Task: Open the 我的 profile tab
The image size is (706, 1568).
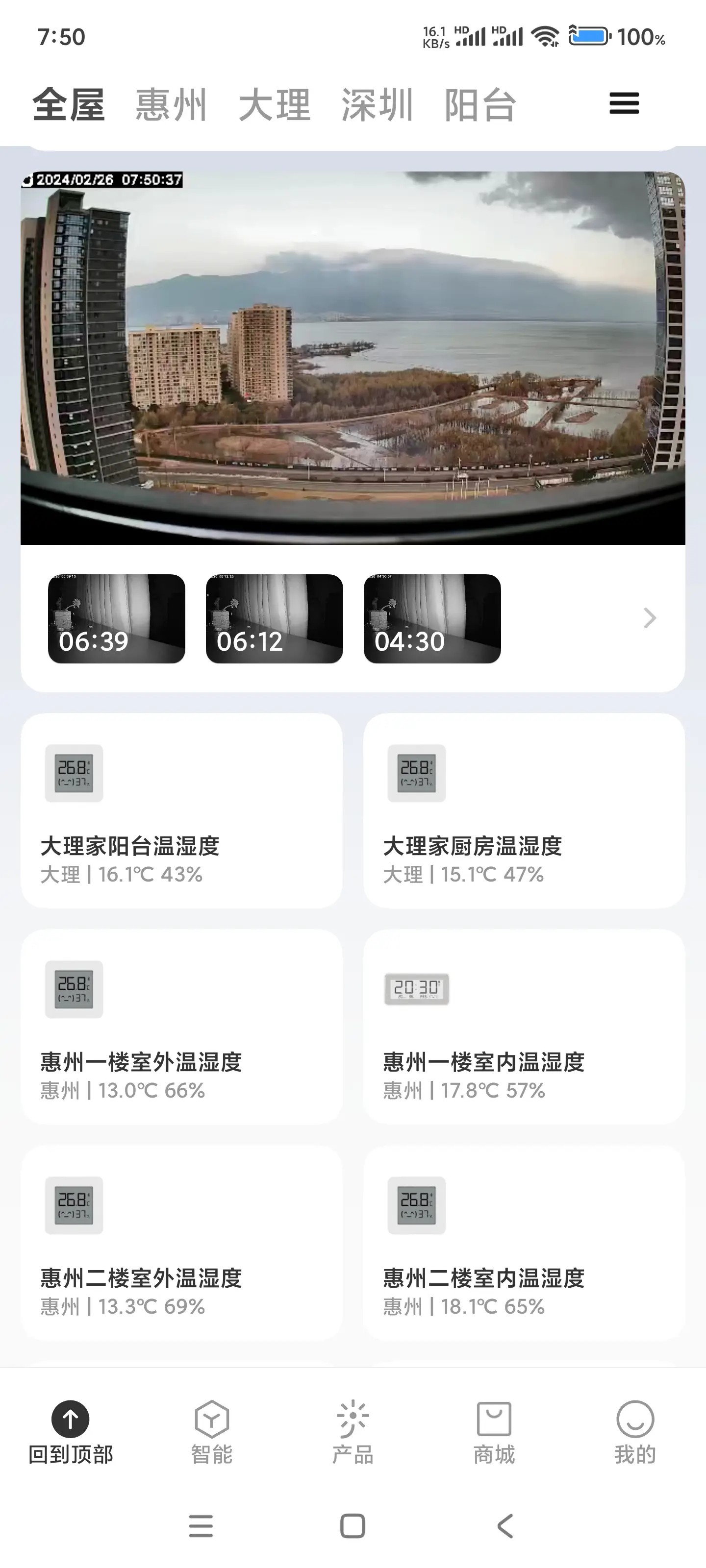Action: coord(635,1432)
